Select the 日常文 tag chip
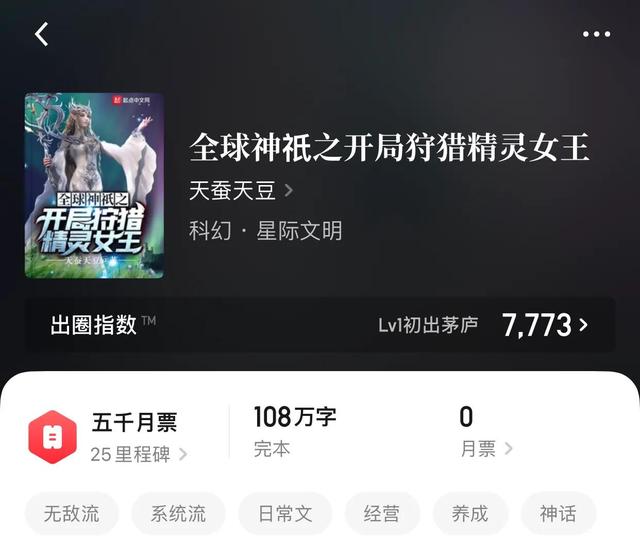 click(x=285, y=514)
